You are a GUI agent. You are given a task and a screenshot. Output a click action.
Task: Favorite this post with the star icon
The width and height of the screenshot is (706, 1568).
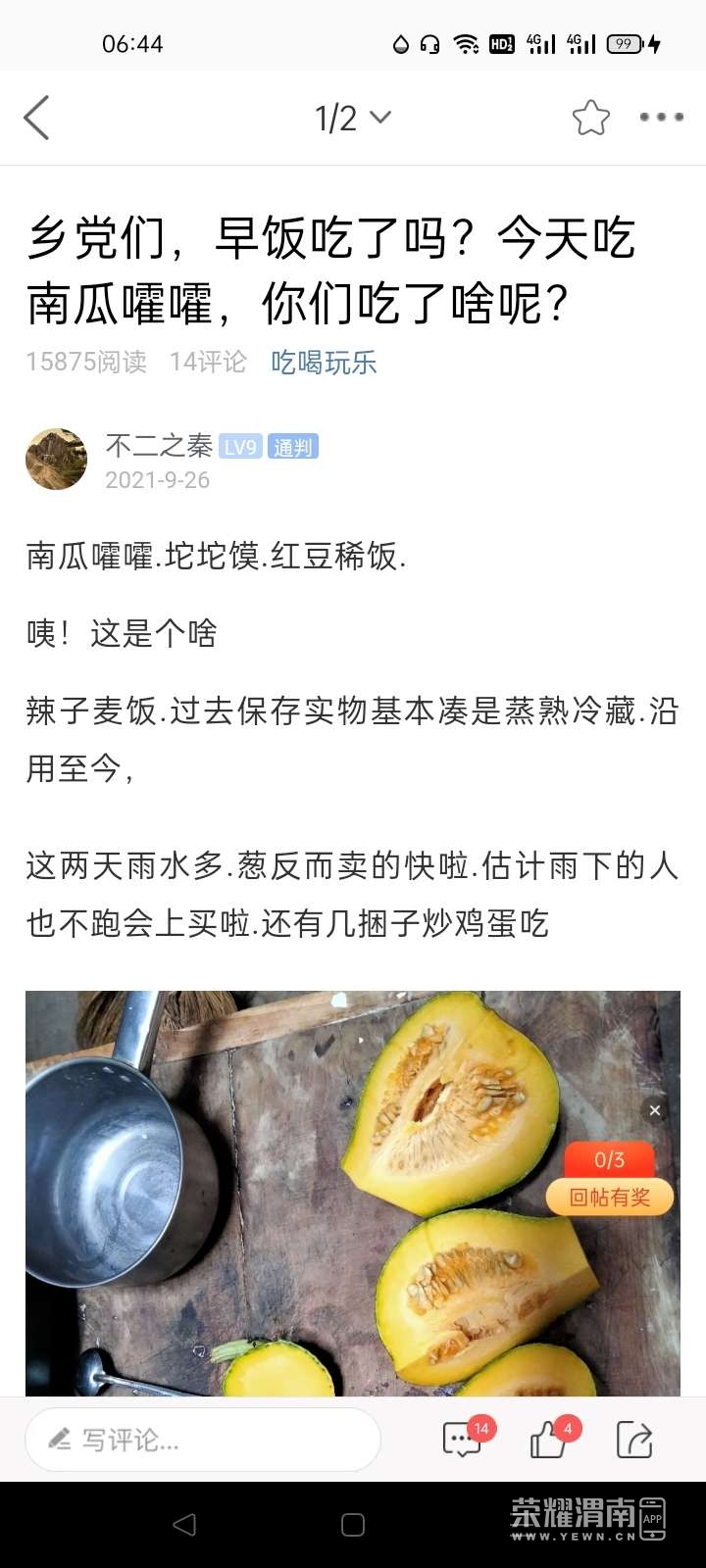point(590,119)
